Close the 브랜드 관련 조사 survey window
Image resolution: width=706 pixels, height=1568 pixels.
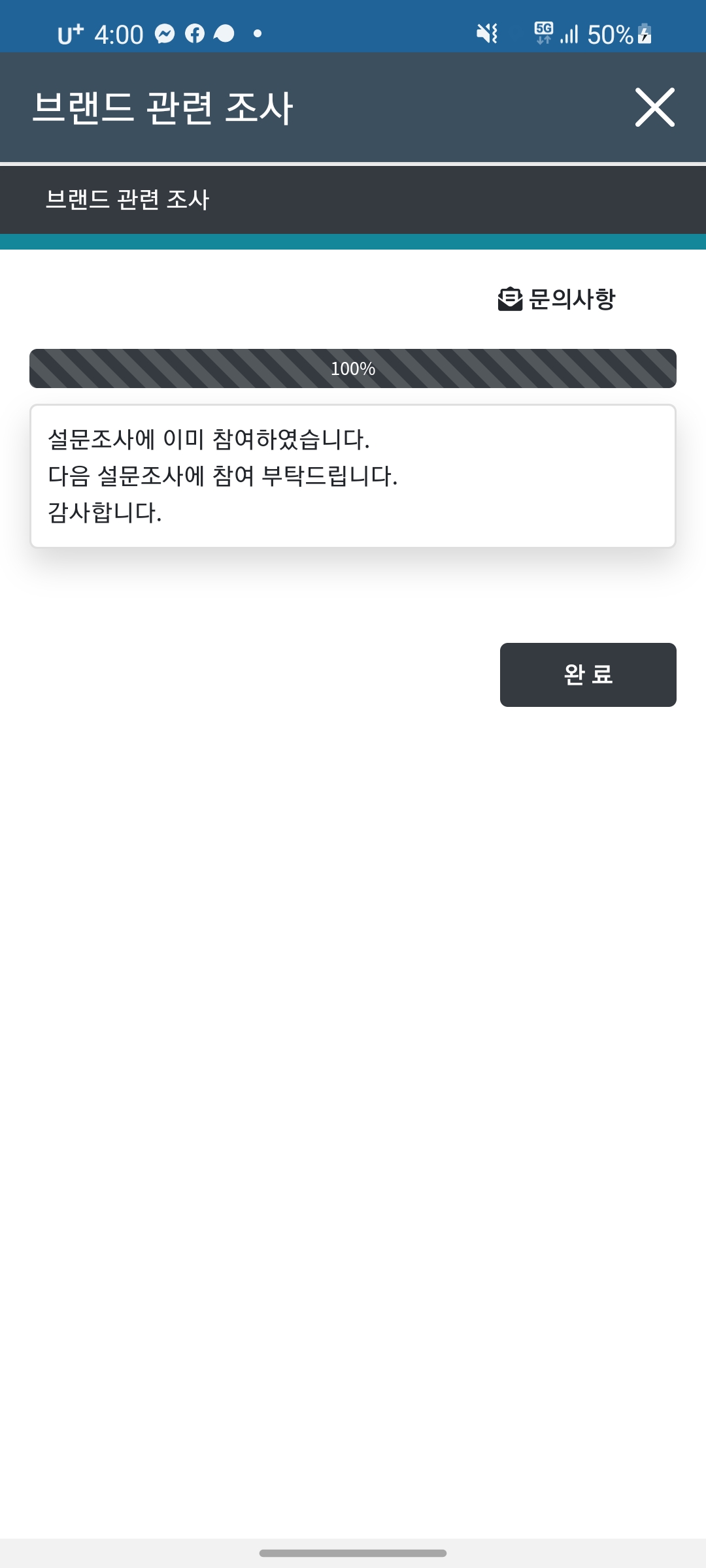tap(654, 107)
